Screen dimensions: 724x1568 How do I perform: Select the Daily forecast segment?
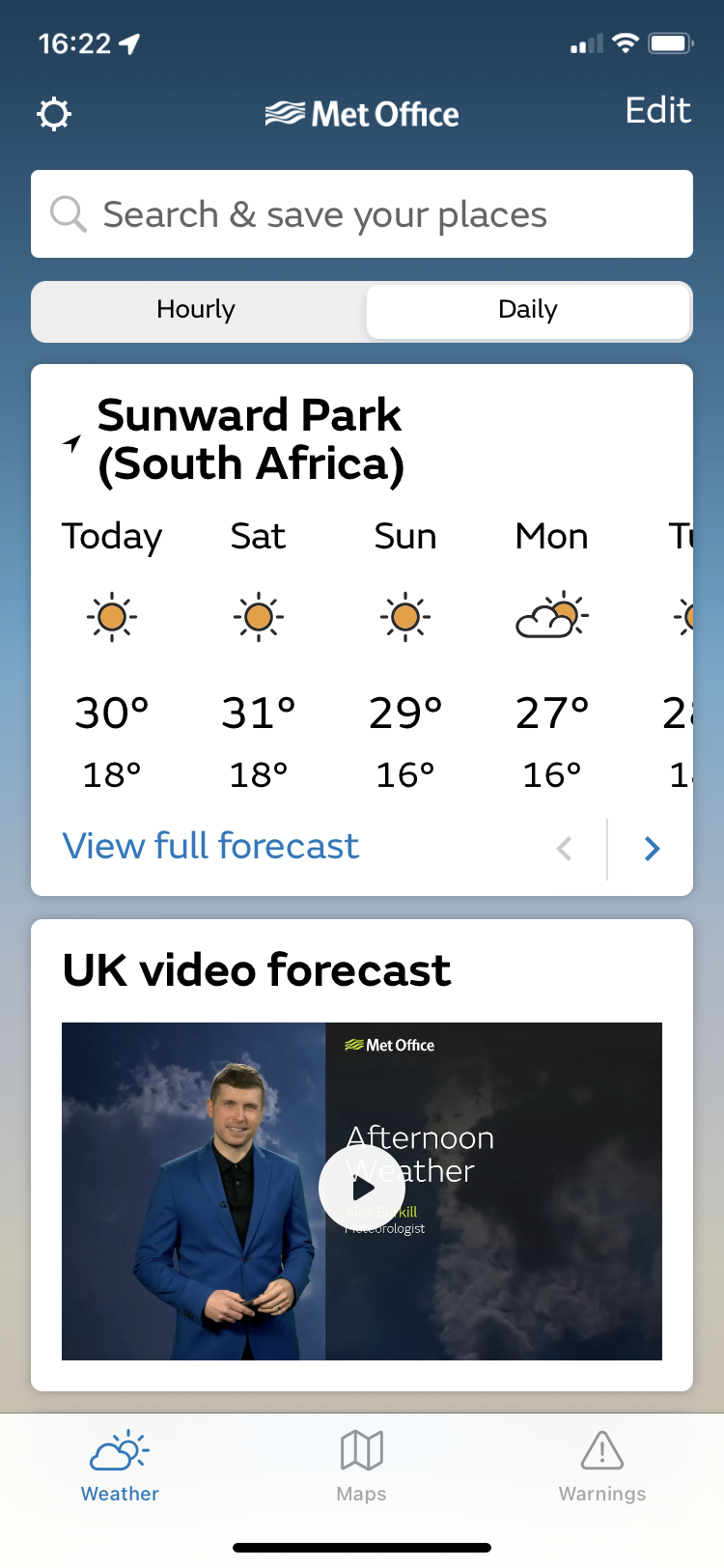click(x=528, y=310)
